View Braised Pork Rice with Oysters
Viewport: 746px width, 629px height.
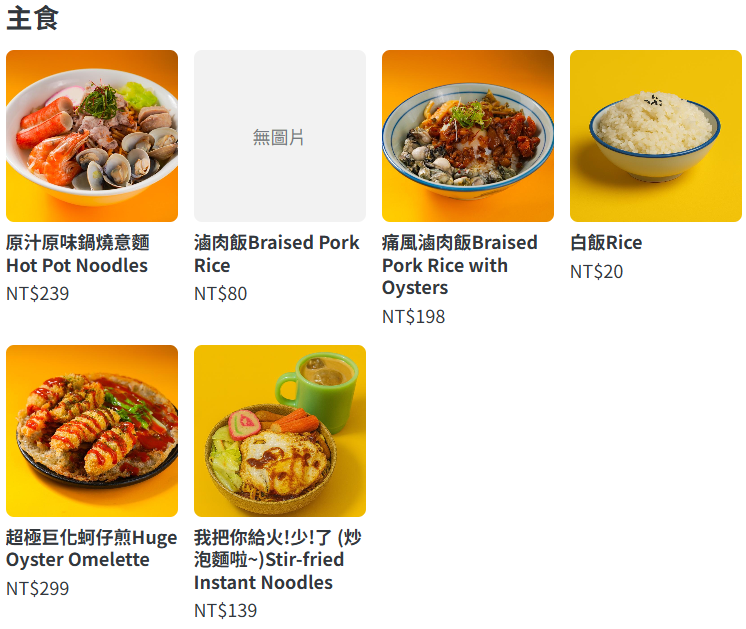(467, 136)
